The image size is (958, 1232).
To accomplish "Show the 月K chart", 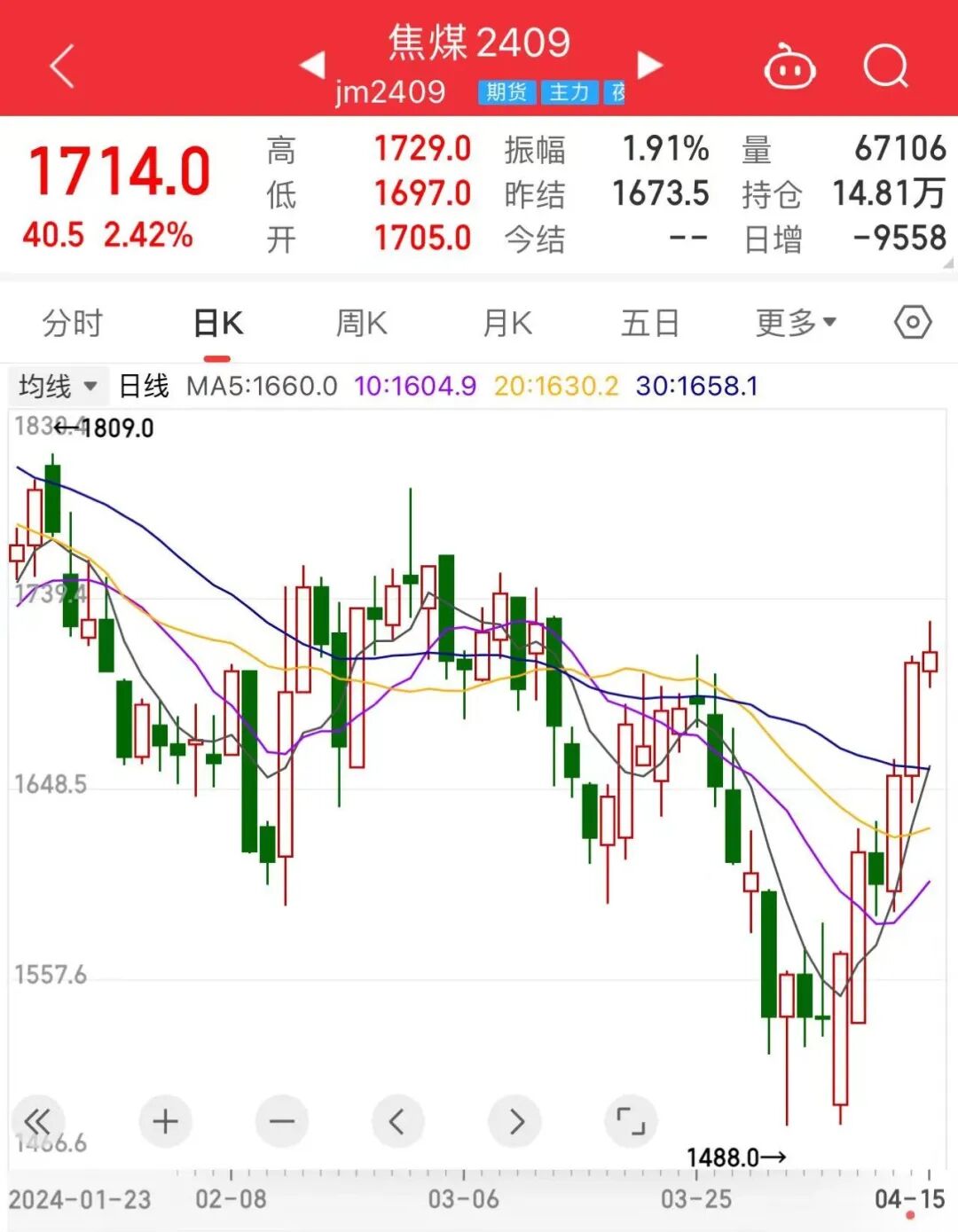I will click(507, 323).
